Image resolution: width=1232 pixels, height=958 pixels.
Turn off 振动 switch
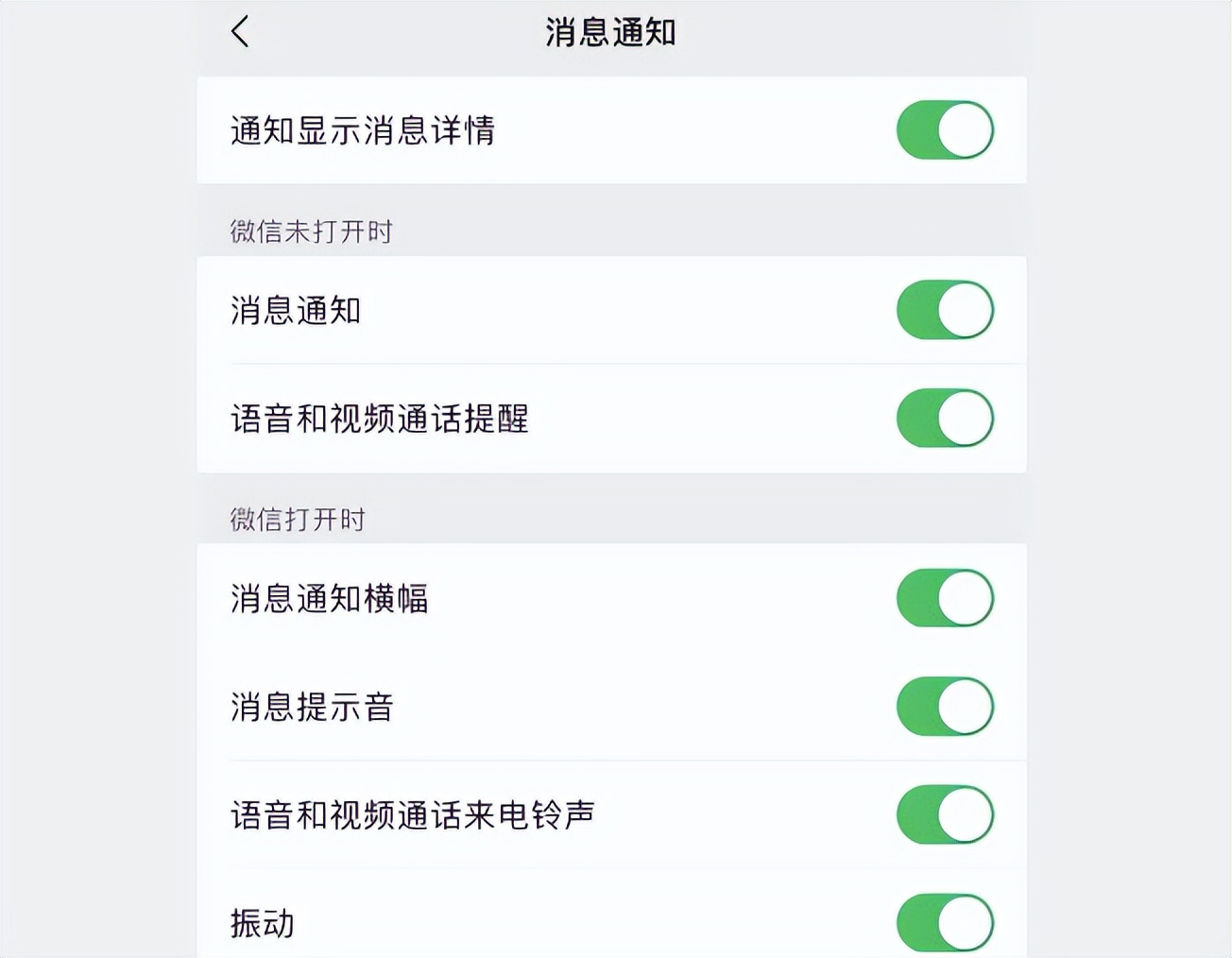coord(944,923)
